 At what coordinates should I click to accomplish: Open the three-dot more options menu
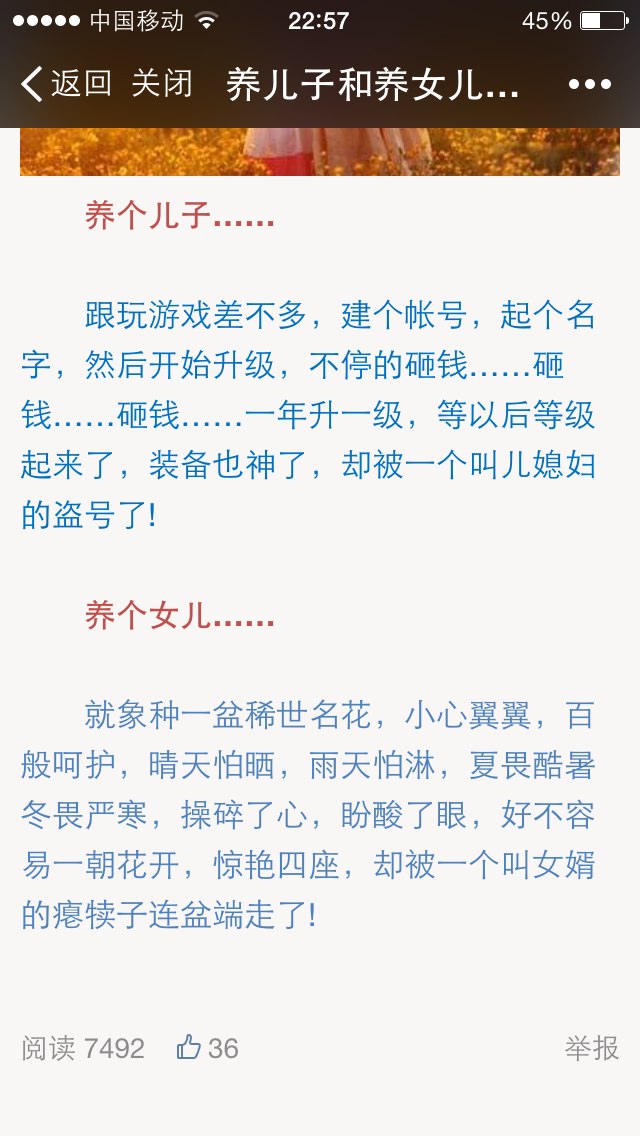pyautogui.click(x=590, y=84)
